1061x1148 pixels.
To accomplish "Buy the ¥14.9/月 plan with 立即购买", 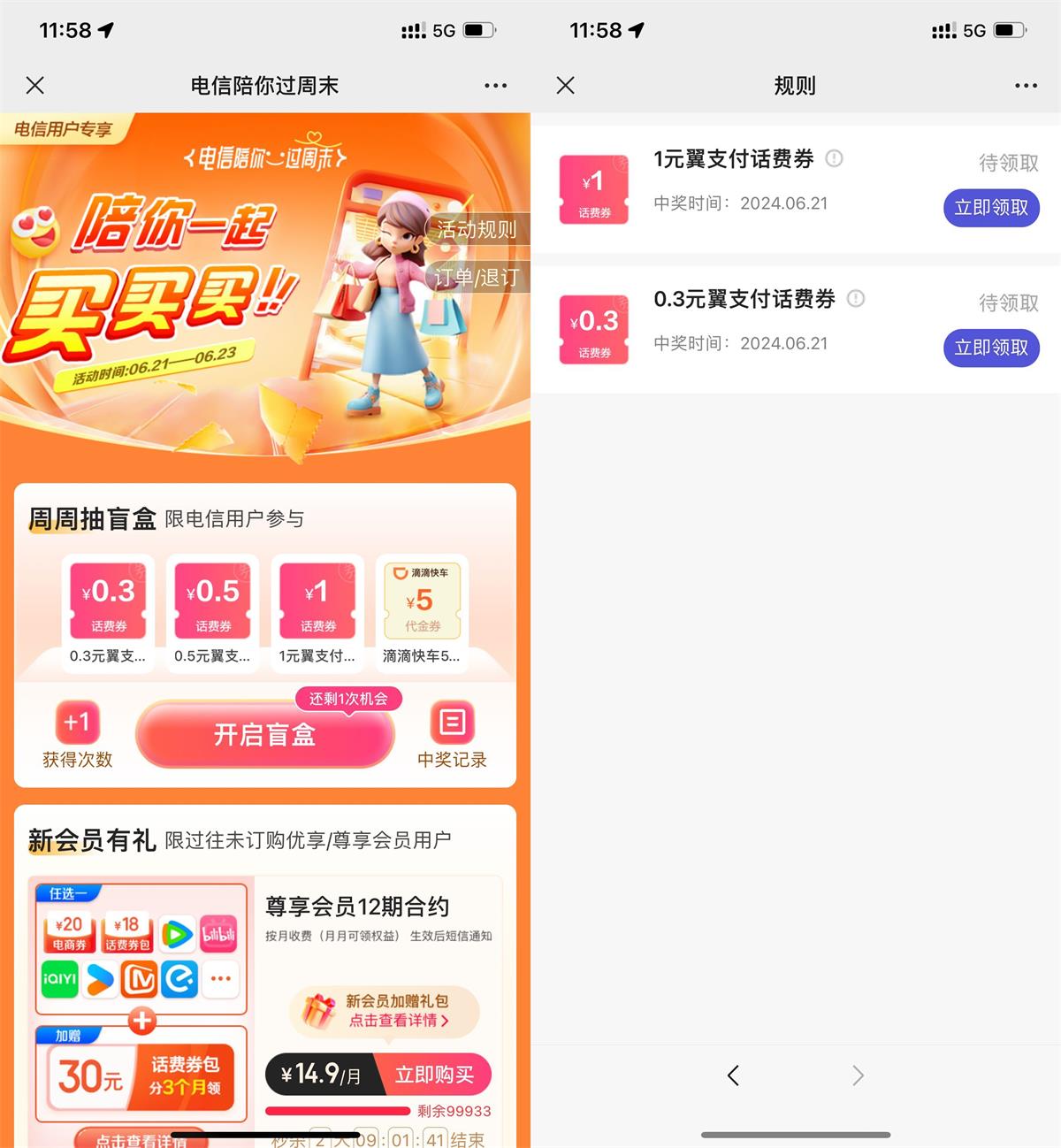I will tap(433, 1075).
